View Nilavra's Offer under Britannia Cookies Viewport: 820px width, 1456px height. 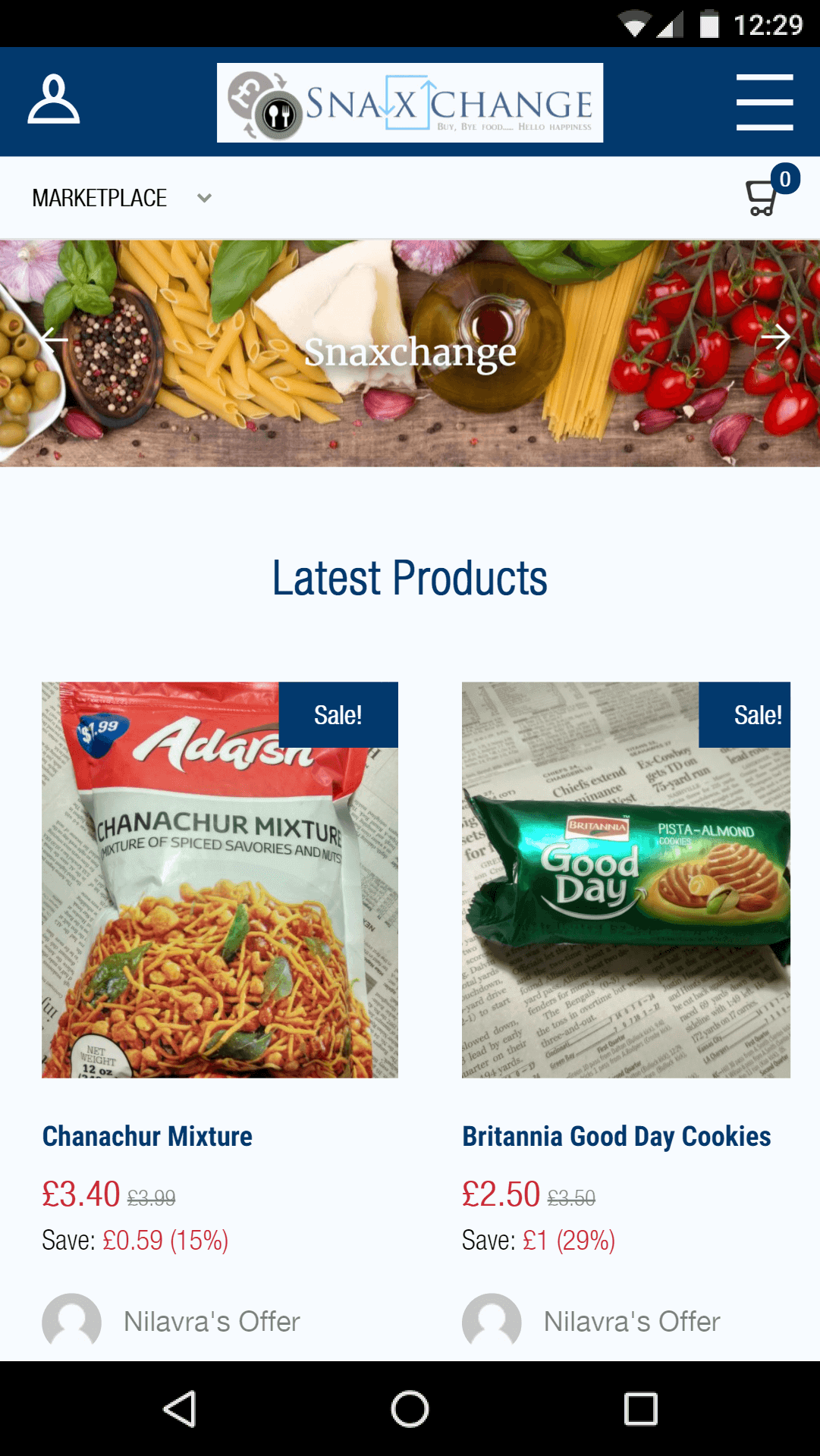[x=631, y=1321]
